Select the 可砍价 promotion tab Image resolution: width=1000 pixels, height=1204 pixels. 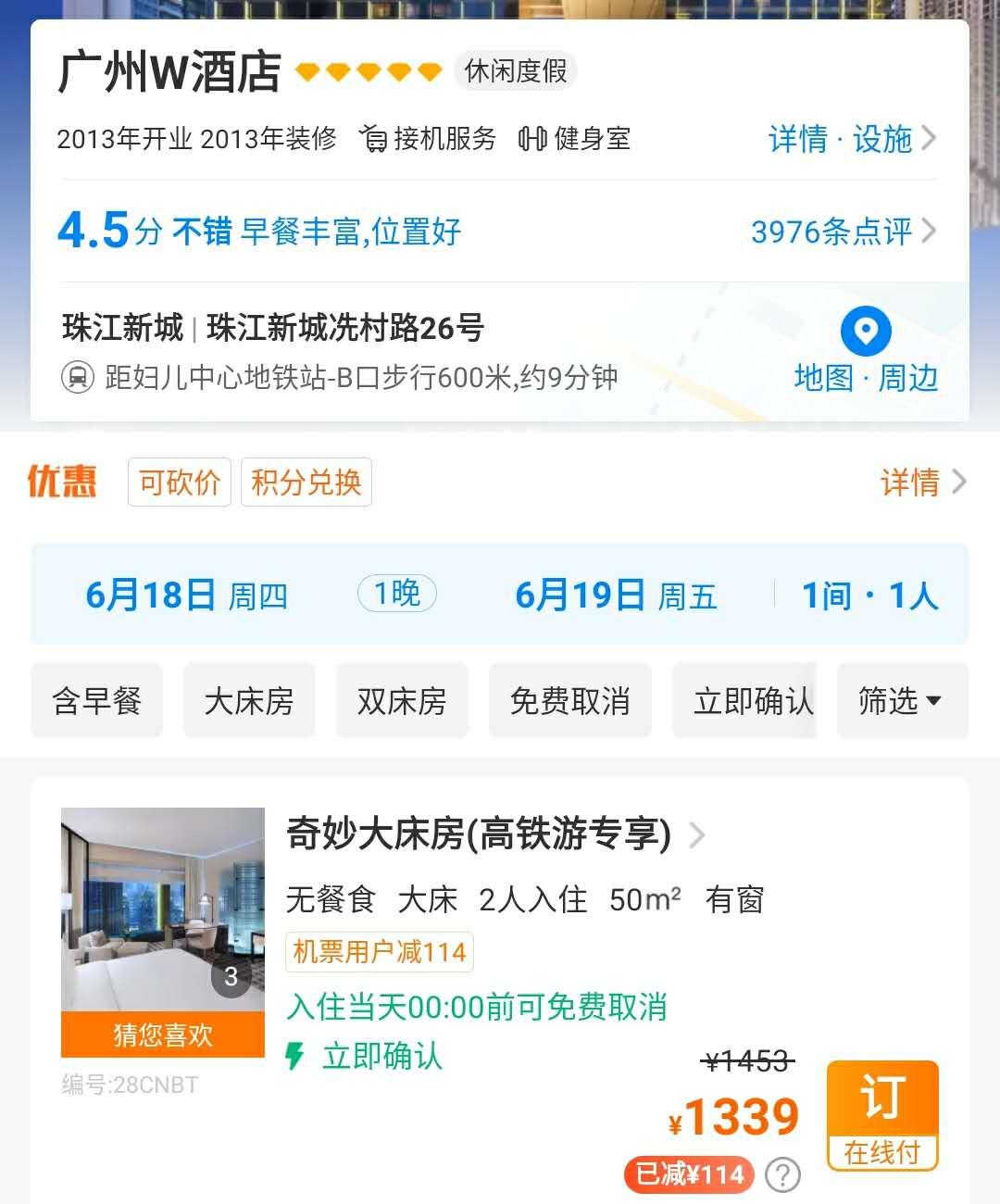coord(179,482)
